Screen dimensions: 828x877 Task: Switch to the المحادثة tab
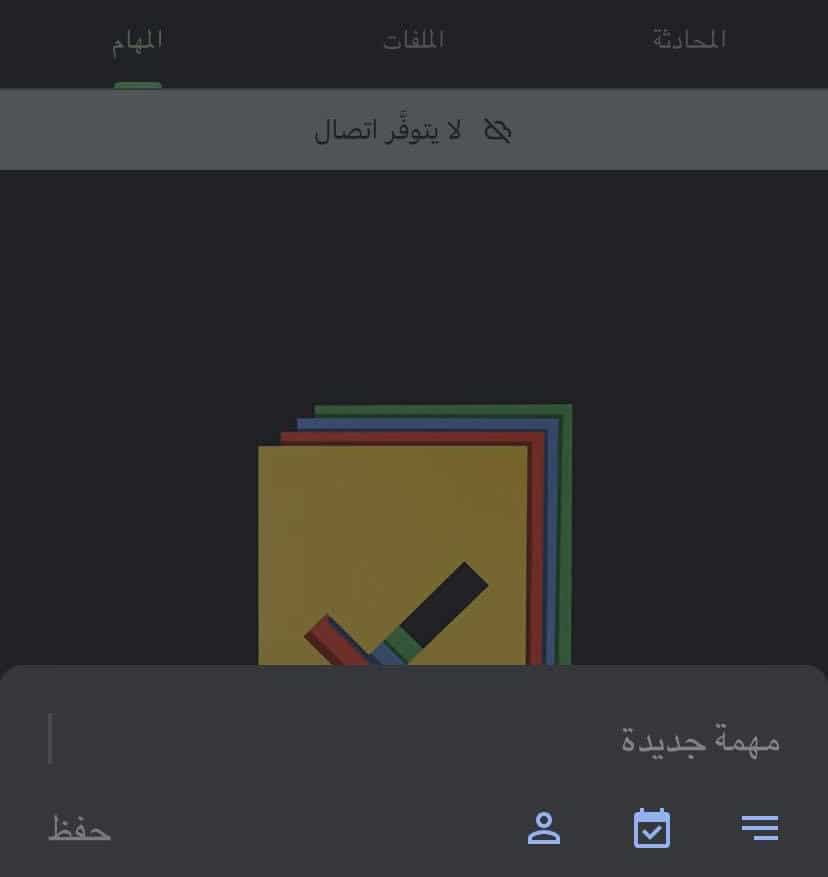[689, 41]
